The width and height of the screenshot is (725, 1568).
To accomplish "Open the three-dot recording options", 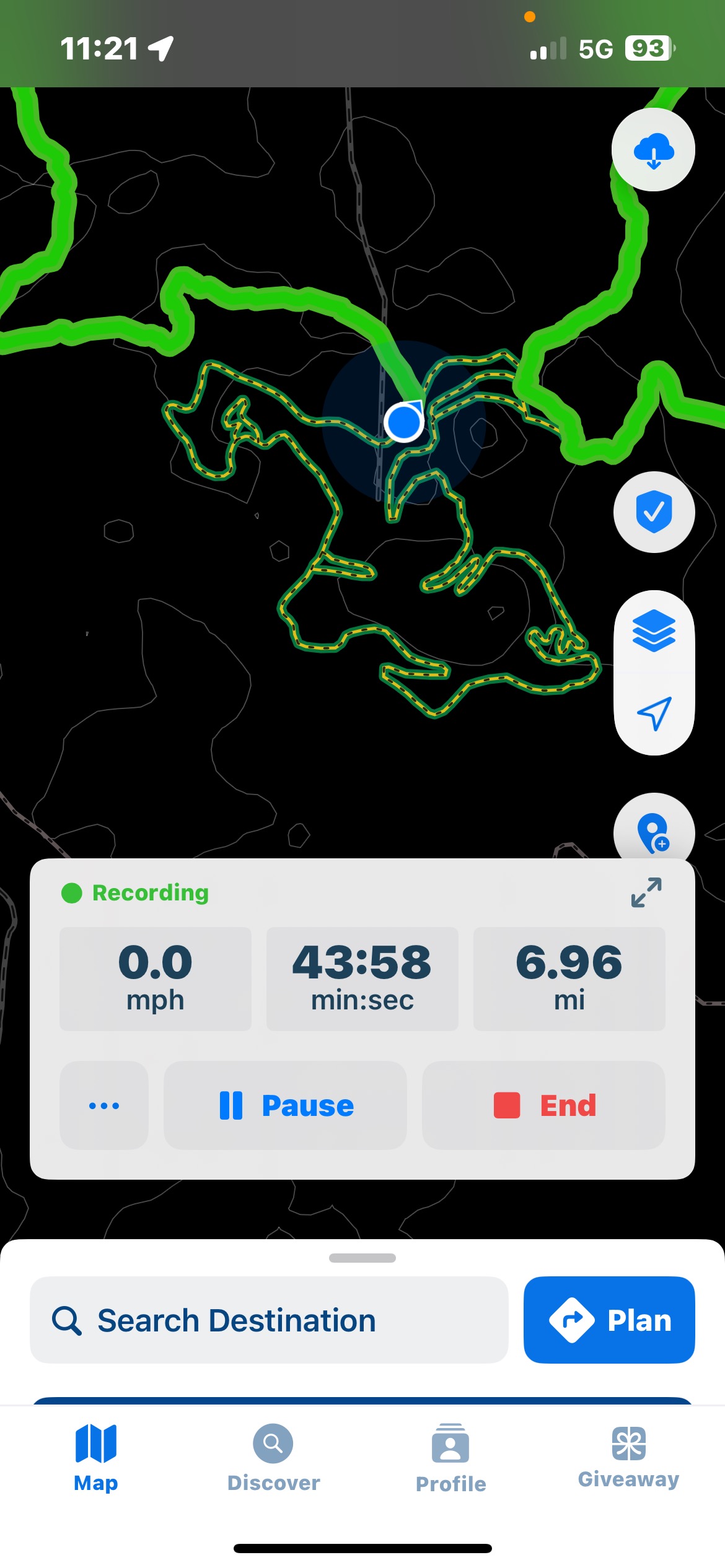I will click(104, 1105).
